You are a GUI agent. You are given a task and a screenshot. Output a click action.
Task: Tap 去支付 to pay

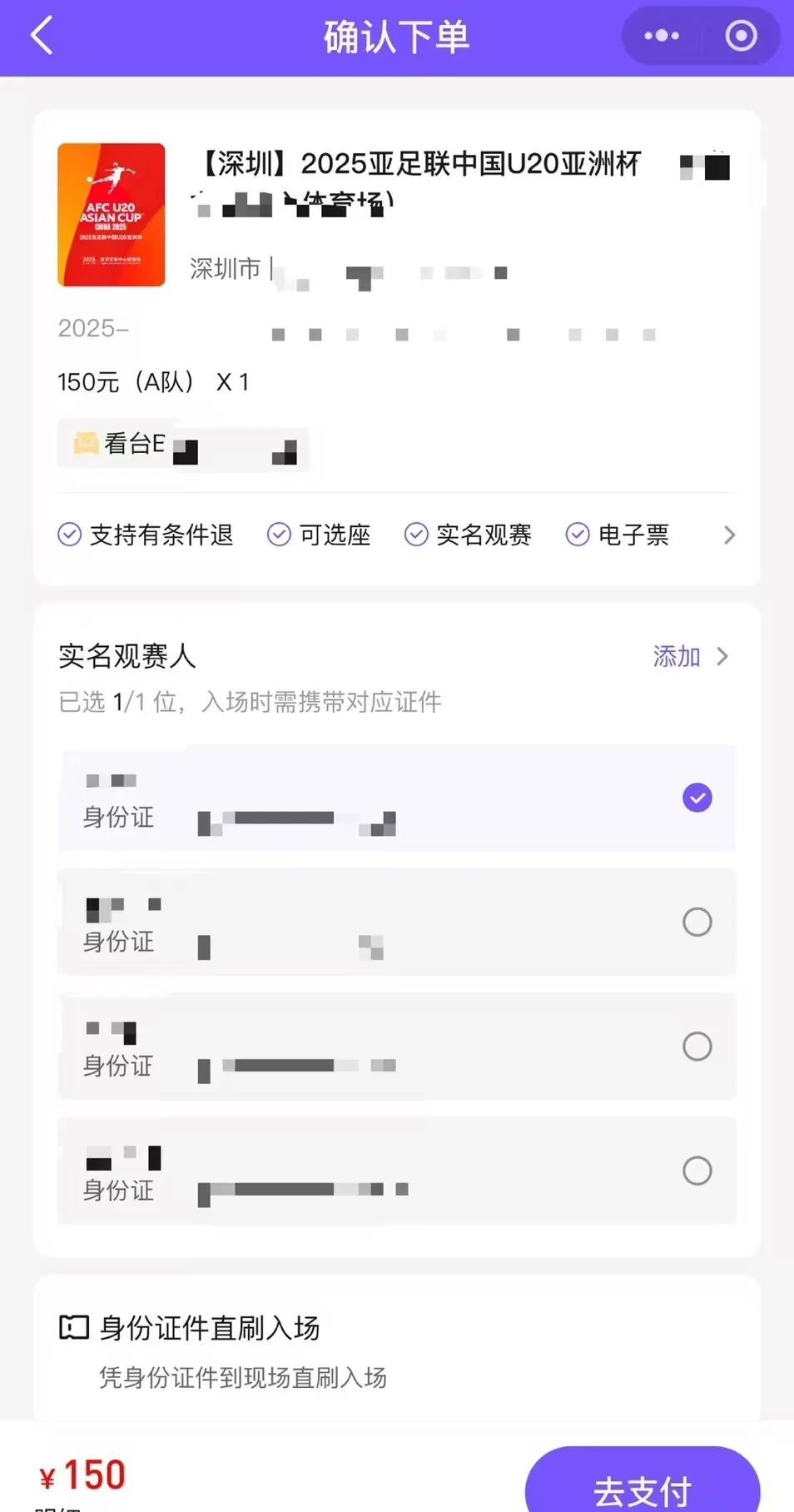click(x=643, y=1485)
